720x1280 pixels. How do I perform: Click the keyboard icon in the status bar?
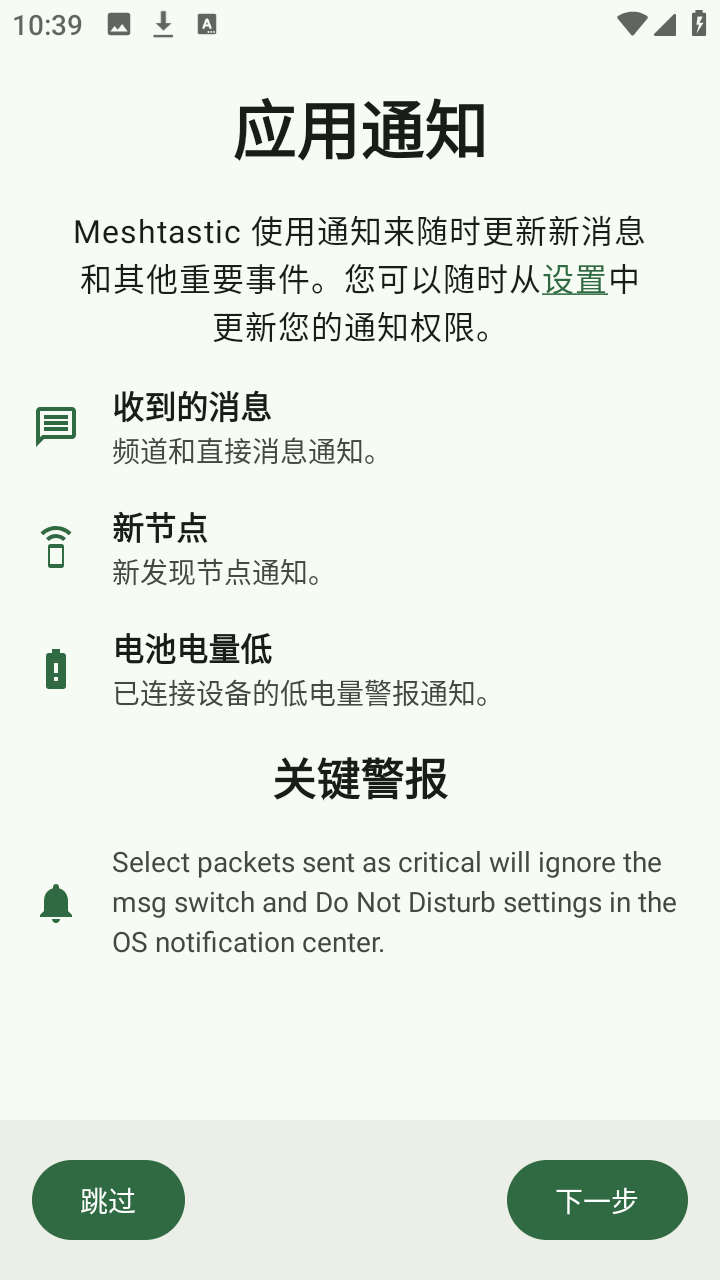tap(207, 24)
